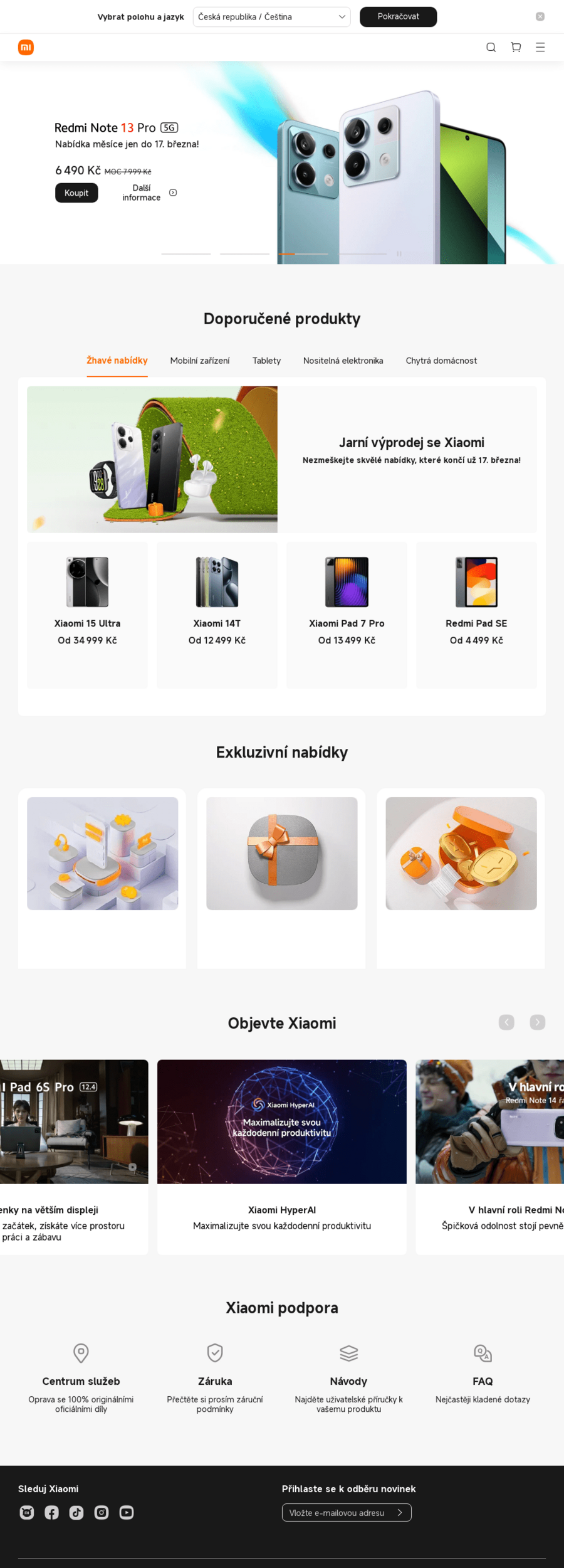
Task: Switch to the Mobilní zařízení tab
Action: tap(200, 361)
